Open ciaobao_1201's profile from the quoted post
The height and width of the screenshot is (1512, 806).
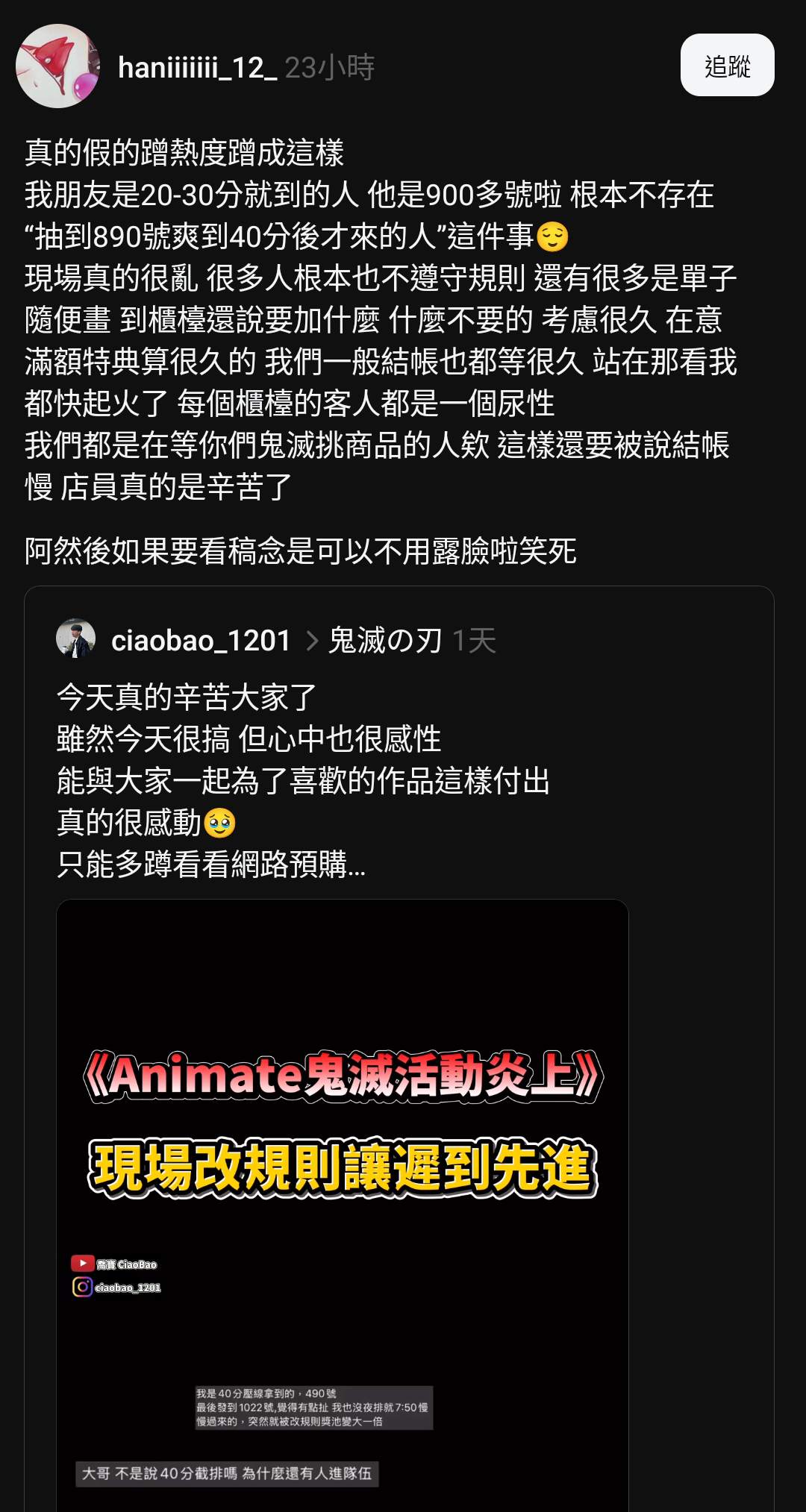[x=201, y=641]
